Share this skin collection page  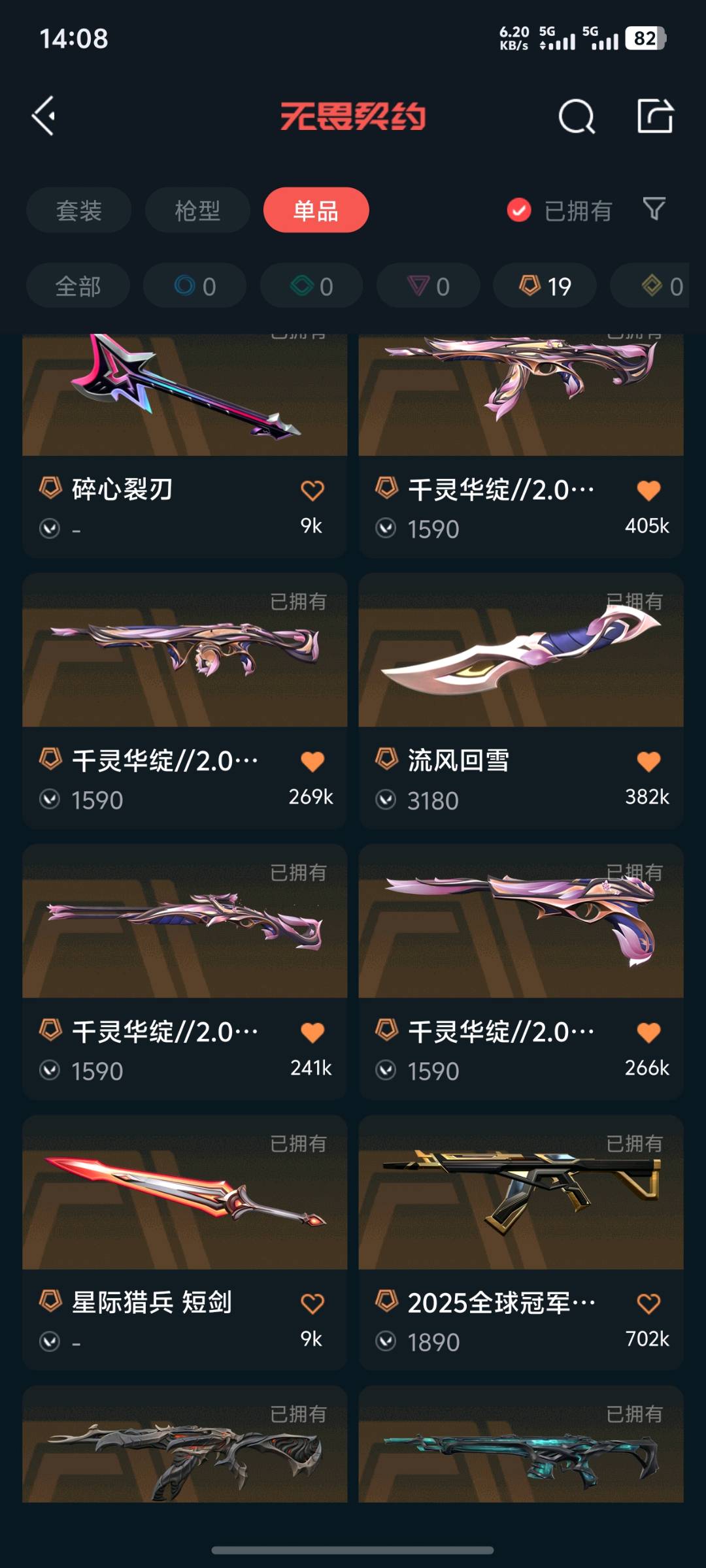[655, 117]
